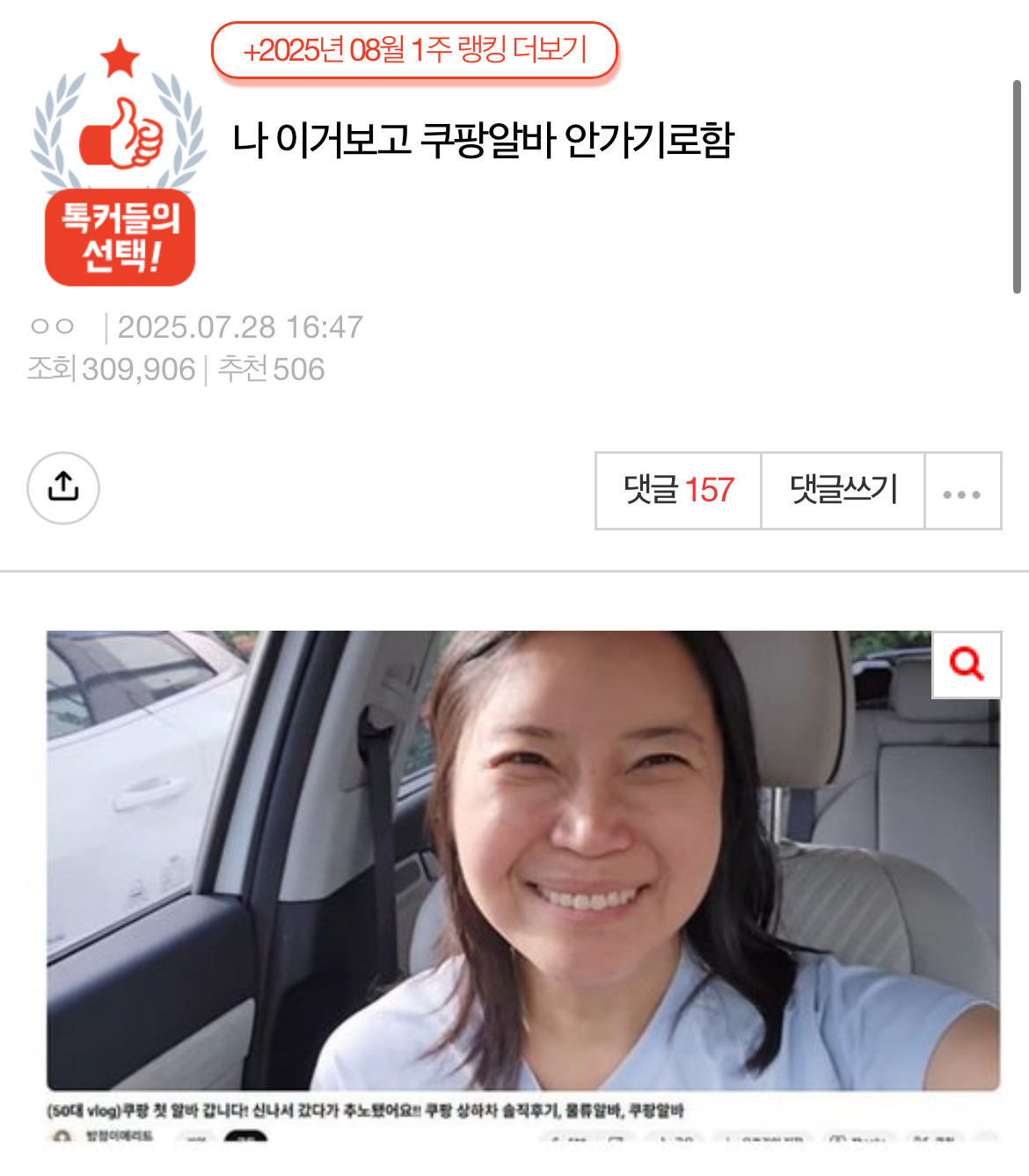Share this post
Screen dimensions: 1029x1176
[x=63, y=488]
